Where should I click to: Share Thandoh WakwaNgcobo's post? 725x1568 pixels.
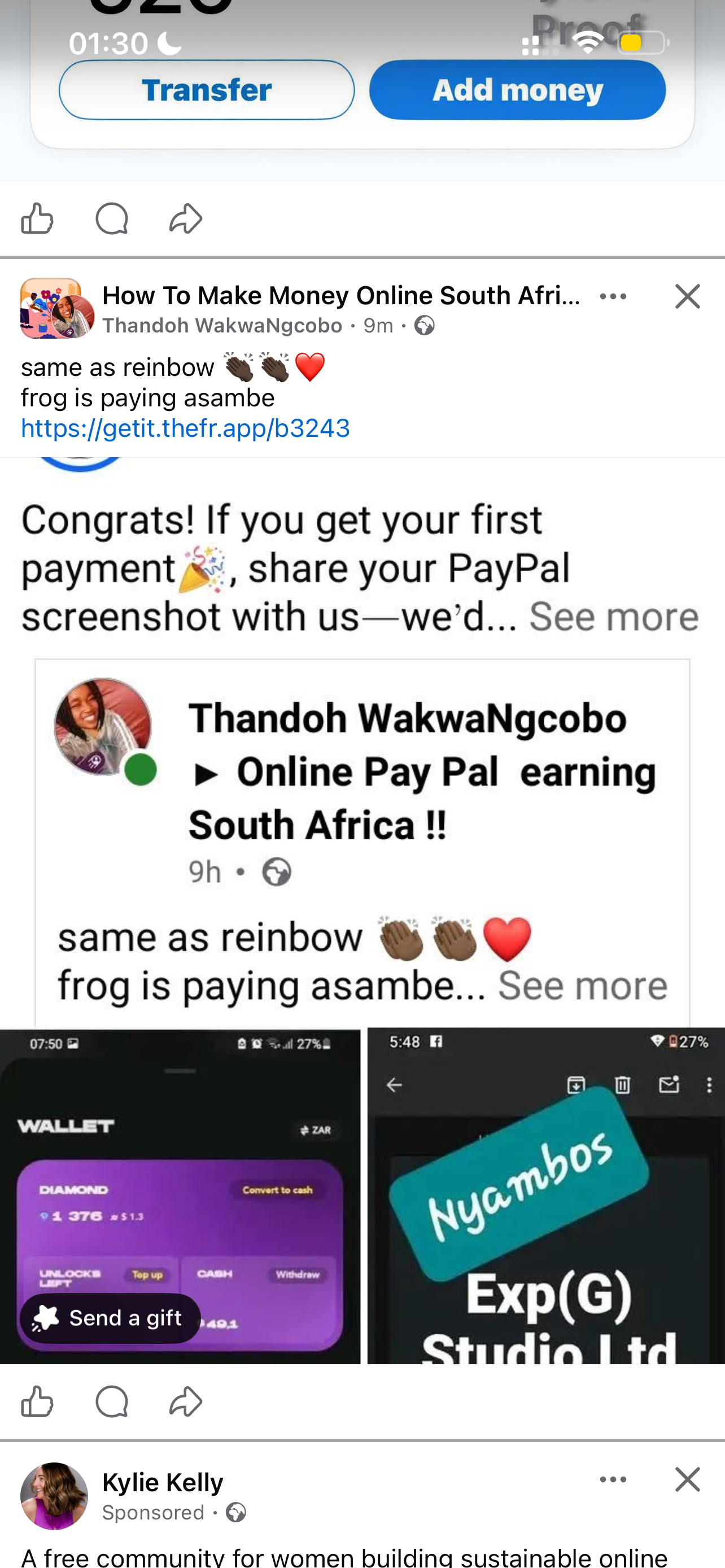pyautogui.click(x=186, y=1402)
